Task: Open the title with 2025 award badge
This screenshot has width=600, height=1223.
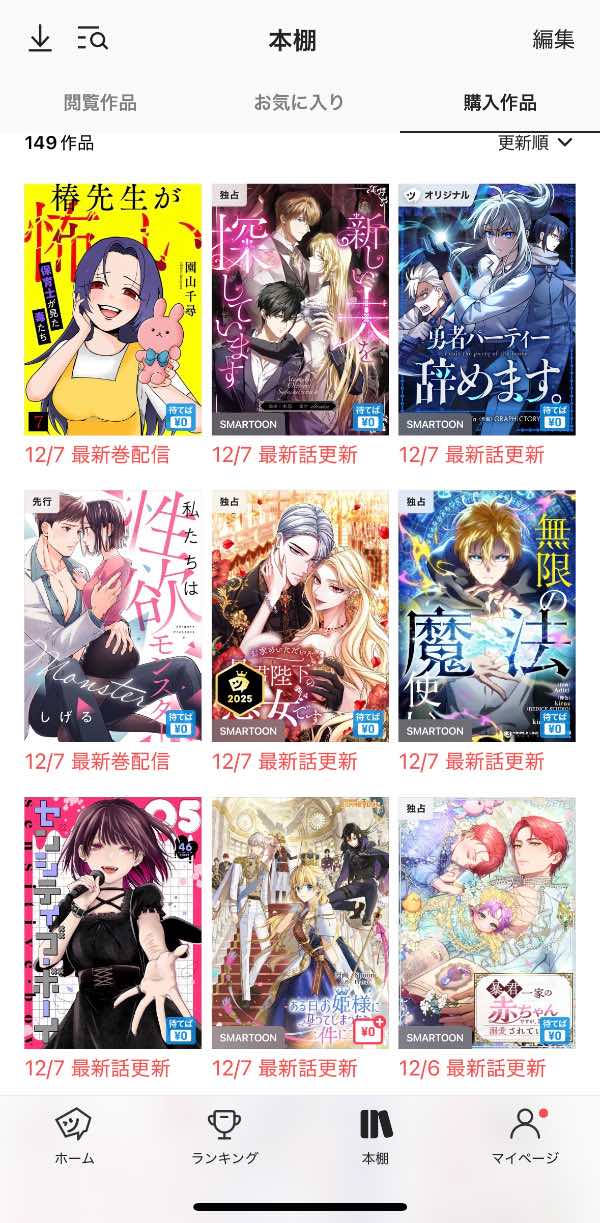Action: 299,615
